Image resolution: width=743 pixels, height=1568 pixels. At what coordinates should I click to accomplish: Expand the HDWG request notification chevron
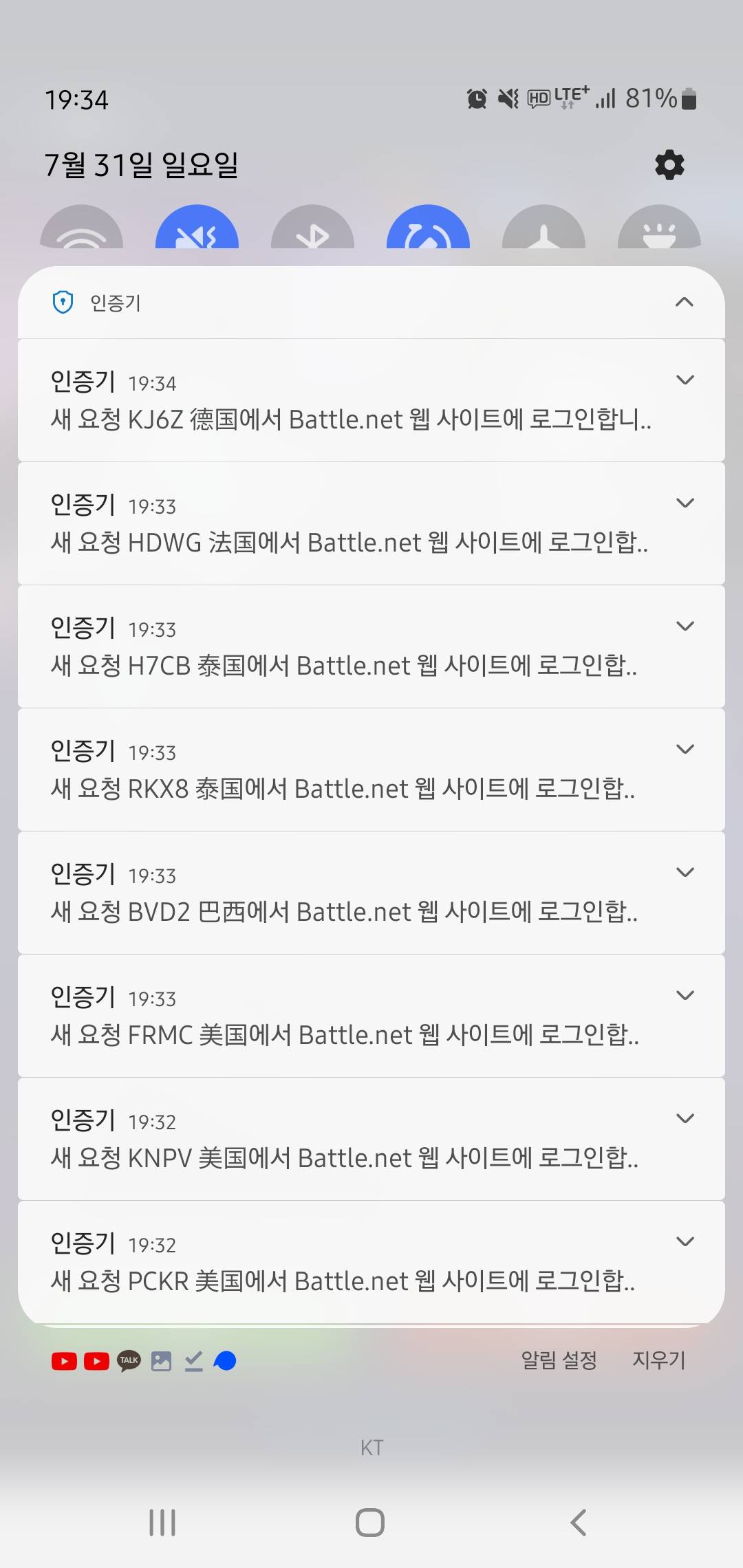685,503
